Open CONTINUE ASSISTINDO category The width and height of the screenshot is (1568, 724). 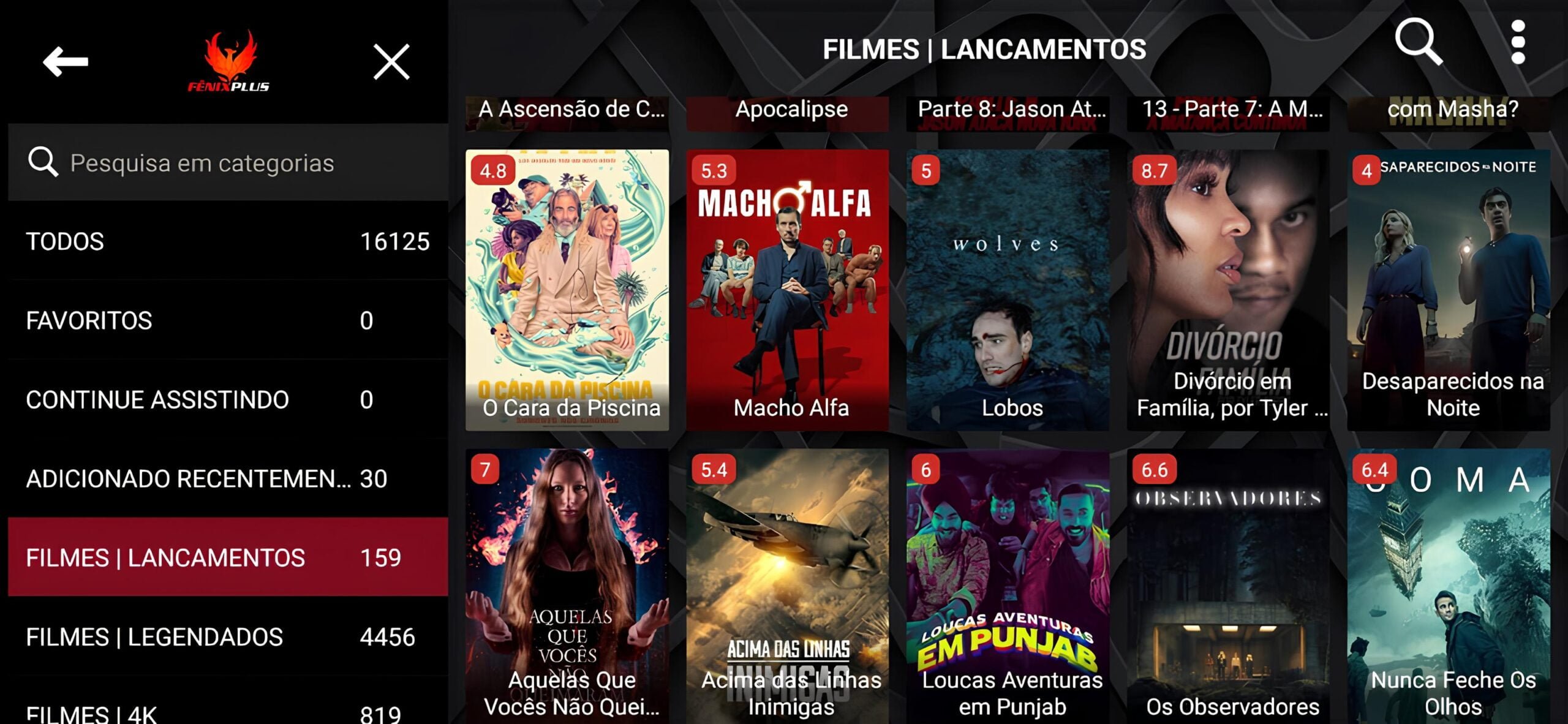(x=227, y=399)
